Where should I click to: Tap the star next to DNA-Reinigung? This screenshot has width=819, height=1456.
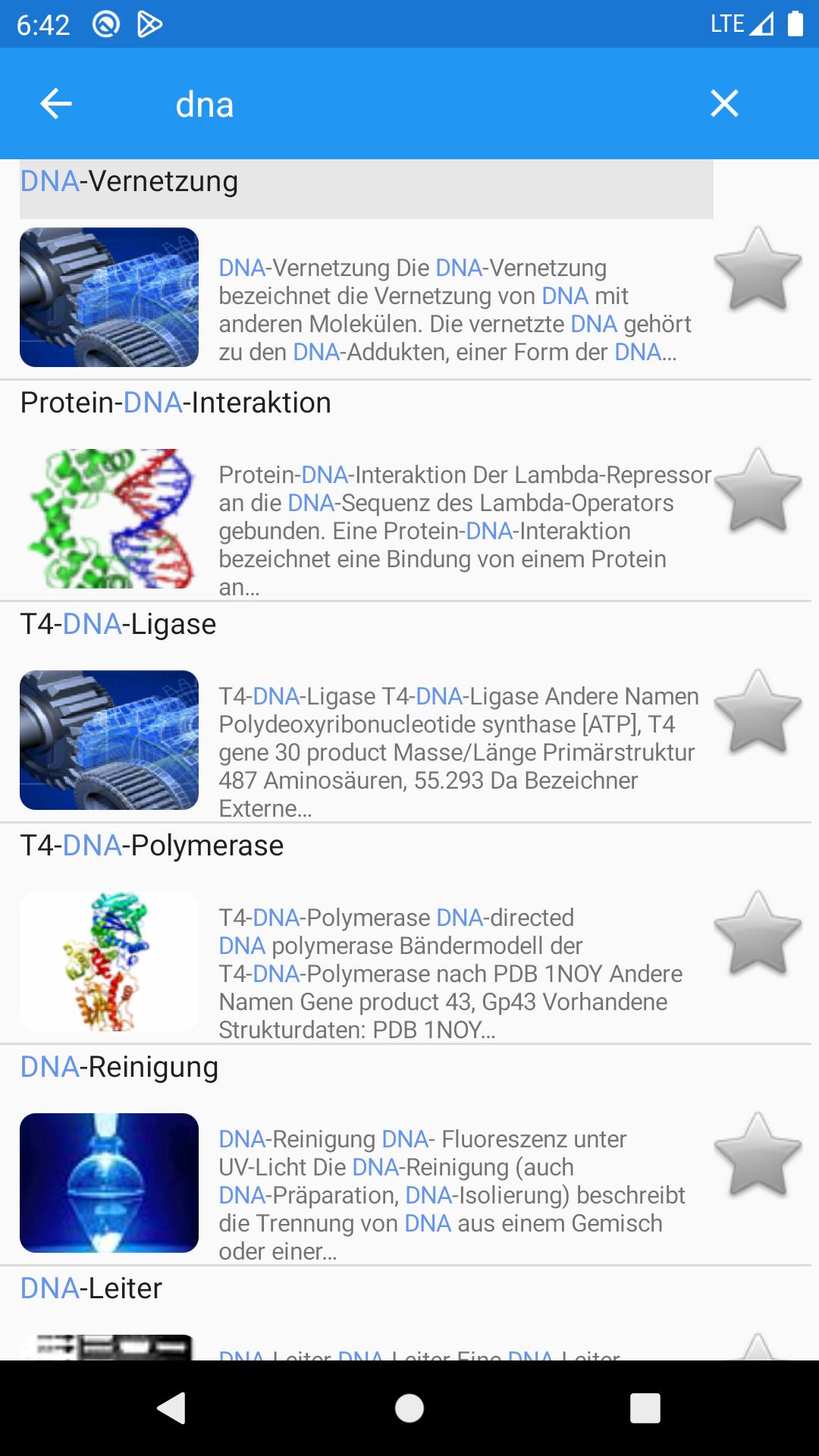point(758,1155)
